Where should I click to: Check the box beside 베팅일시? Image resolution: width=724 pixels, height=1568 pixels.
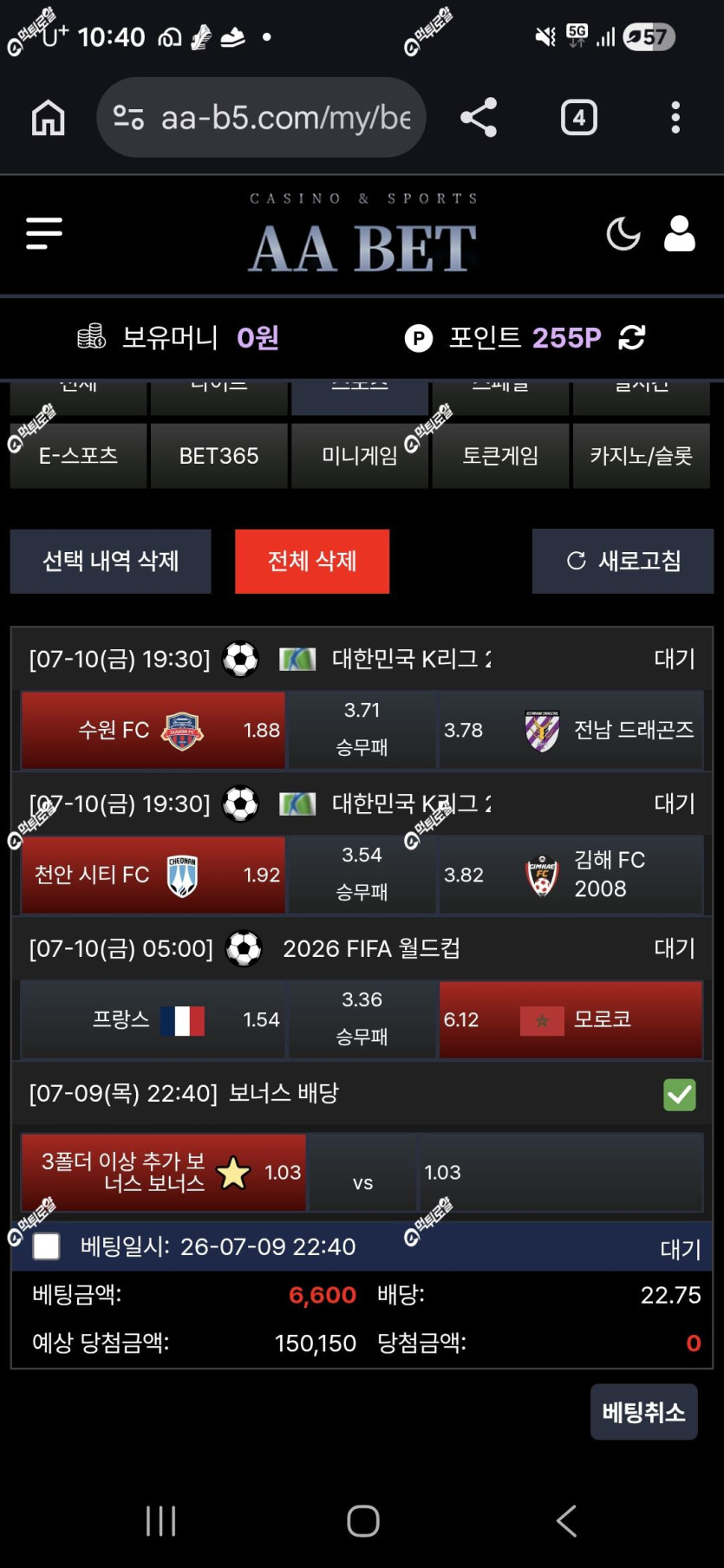pos(46,1246)
